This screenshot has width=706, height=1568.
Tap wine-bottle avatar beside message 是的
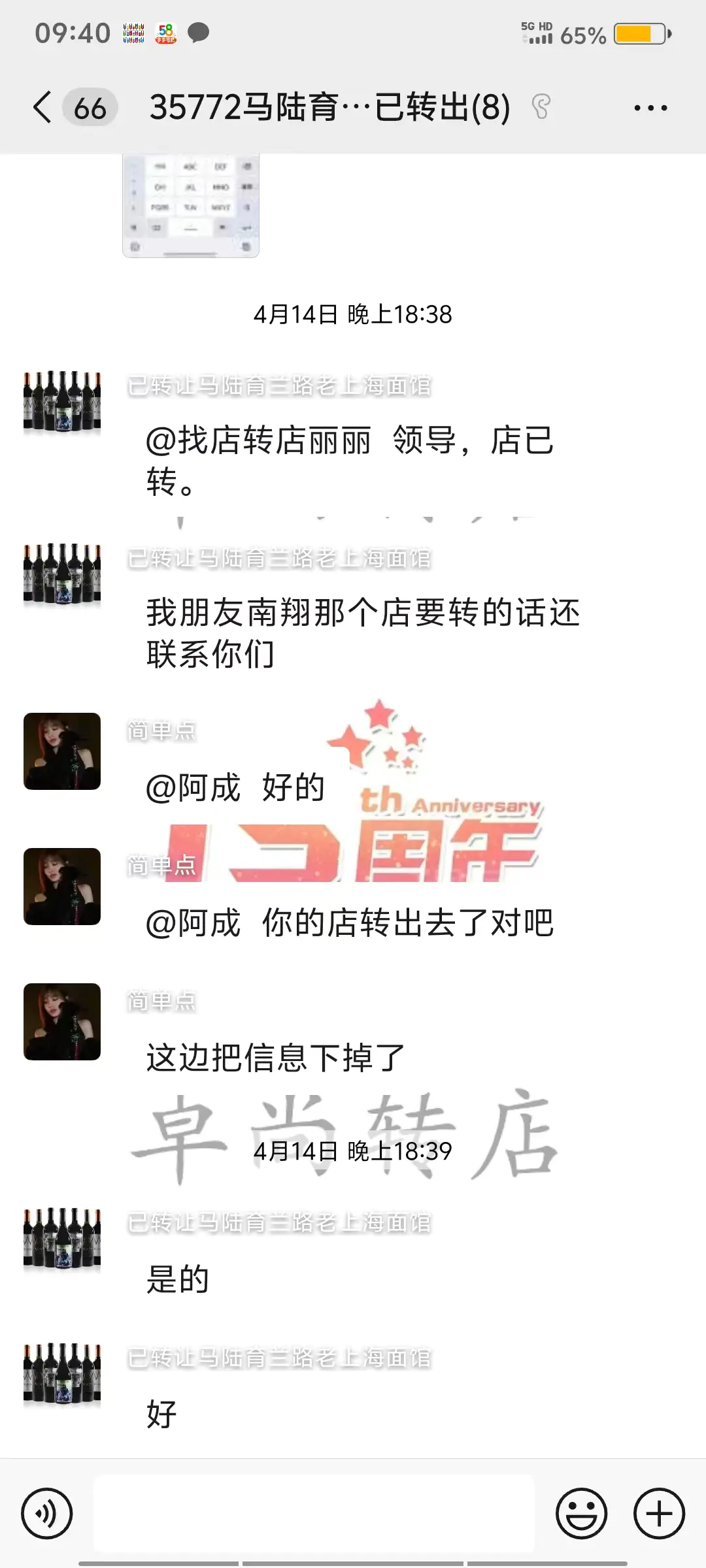point(62,1239)
